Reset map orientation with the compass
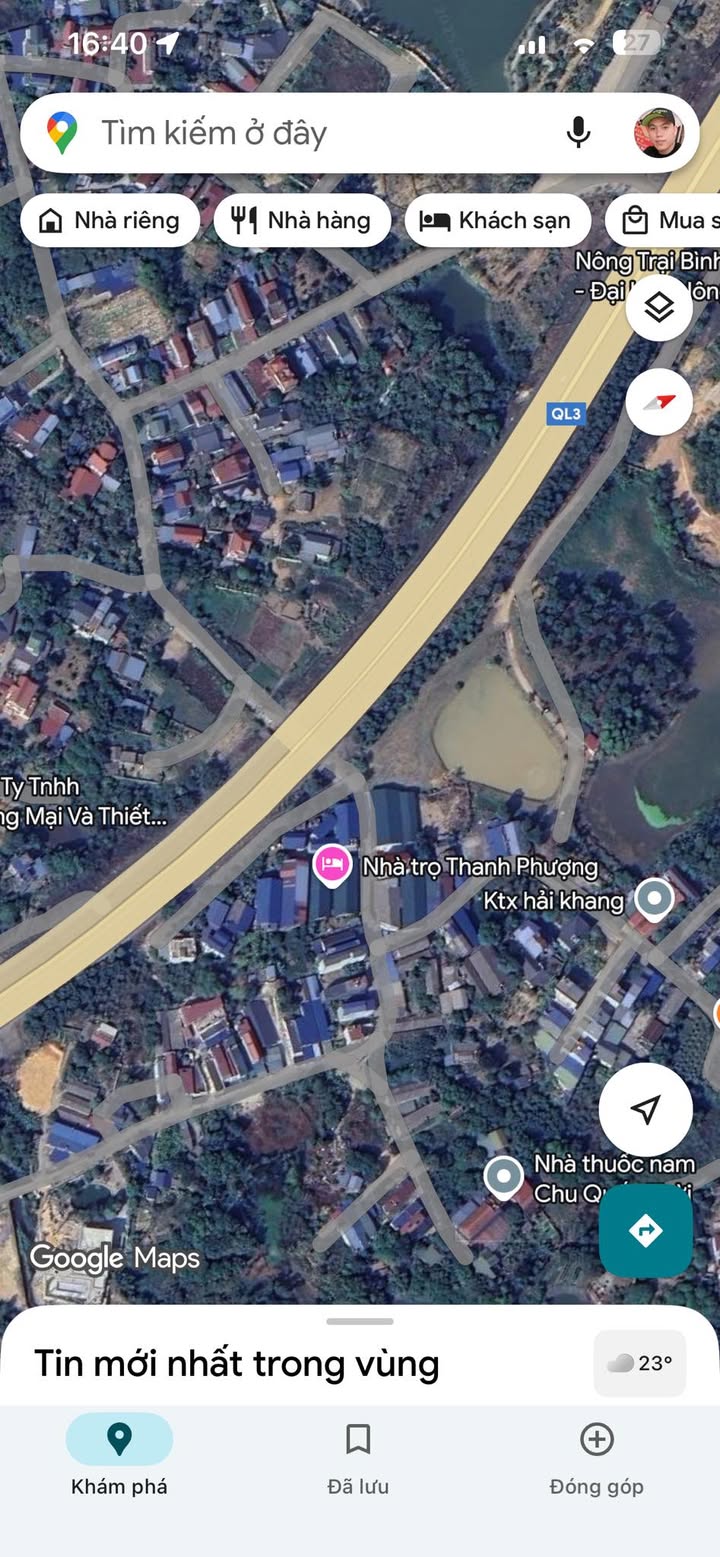 coord(659,402)
